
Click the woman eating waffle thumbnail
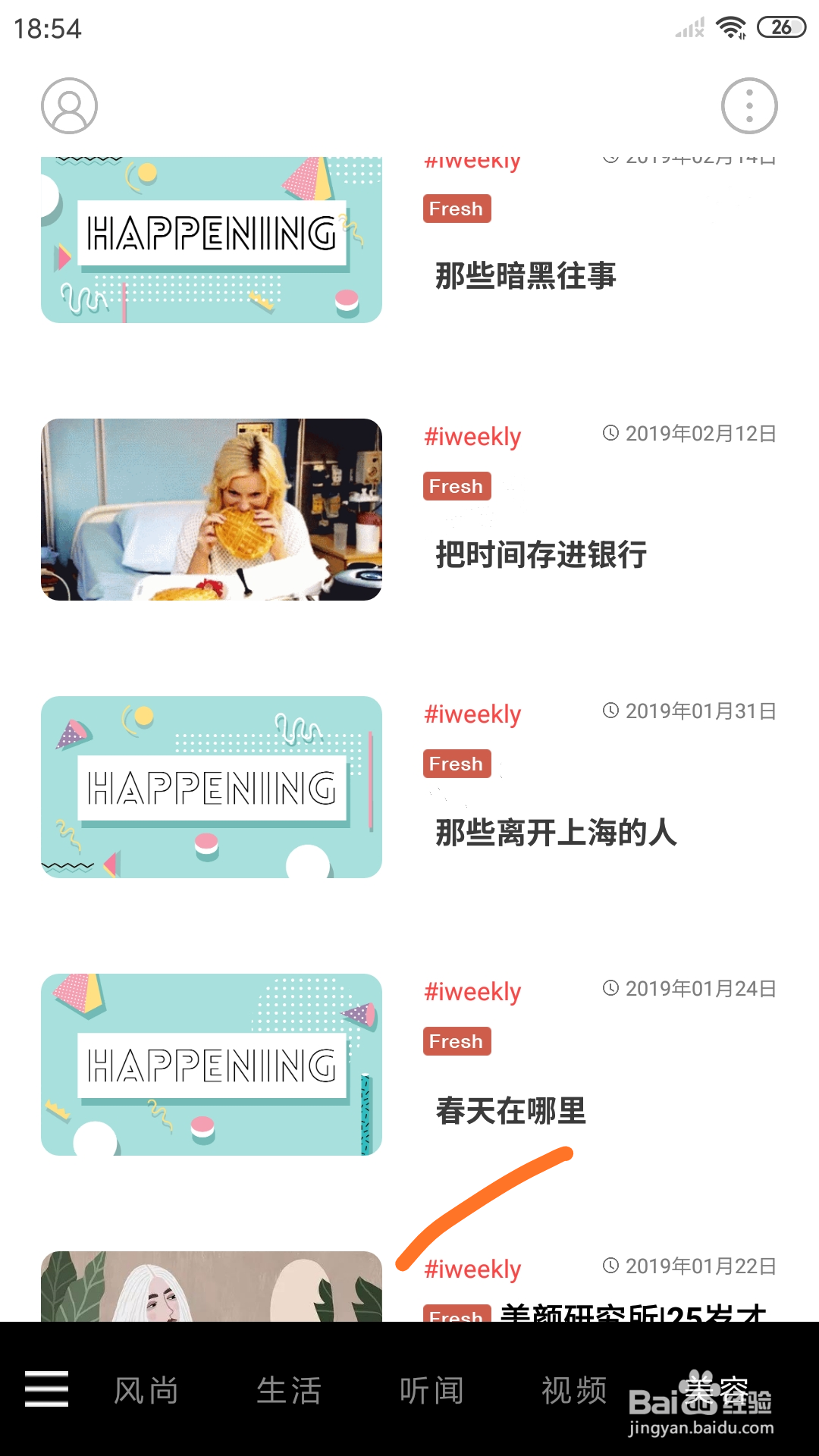(x=212, y=510)
